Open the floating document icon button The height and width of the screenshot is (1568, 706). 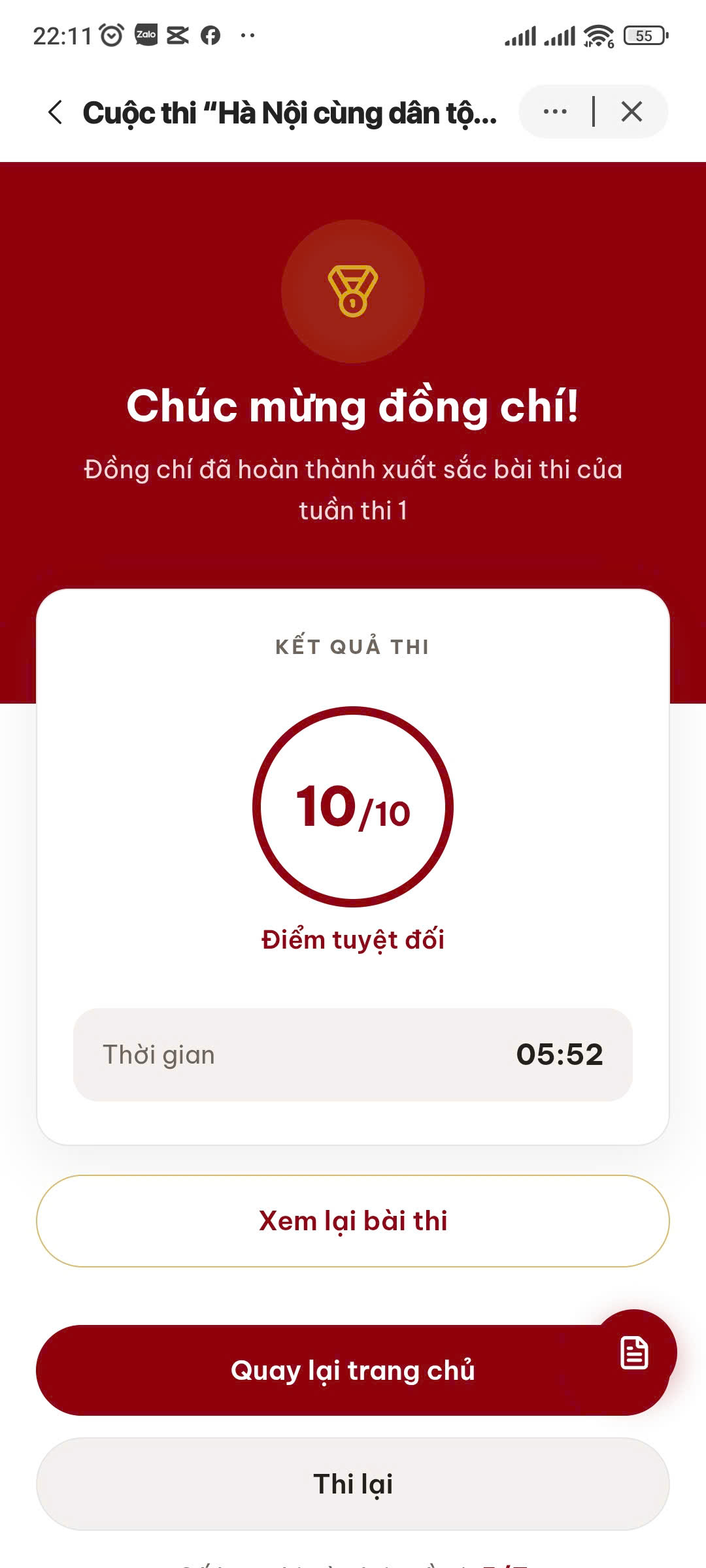[634, 1352]
